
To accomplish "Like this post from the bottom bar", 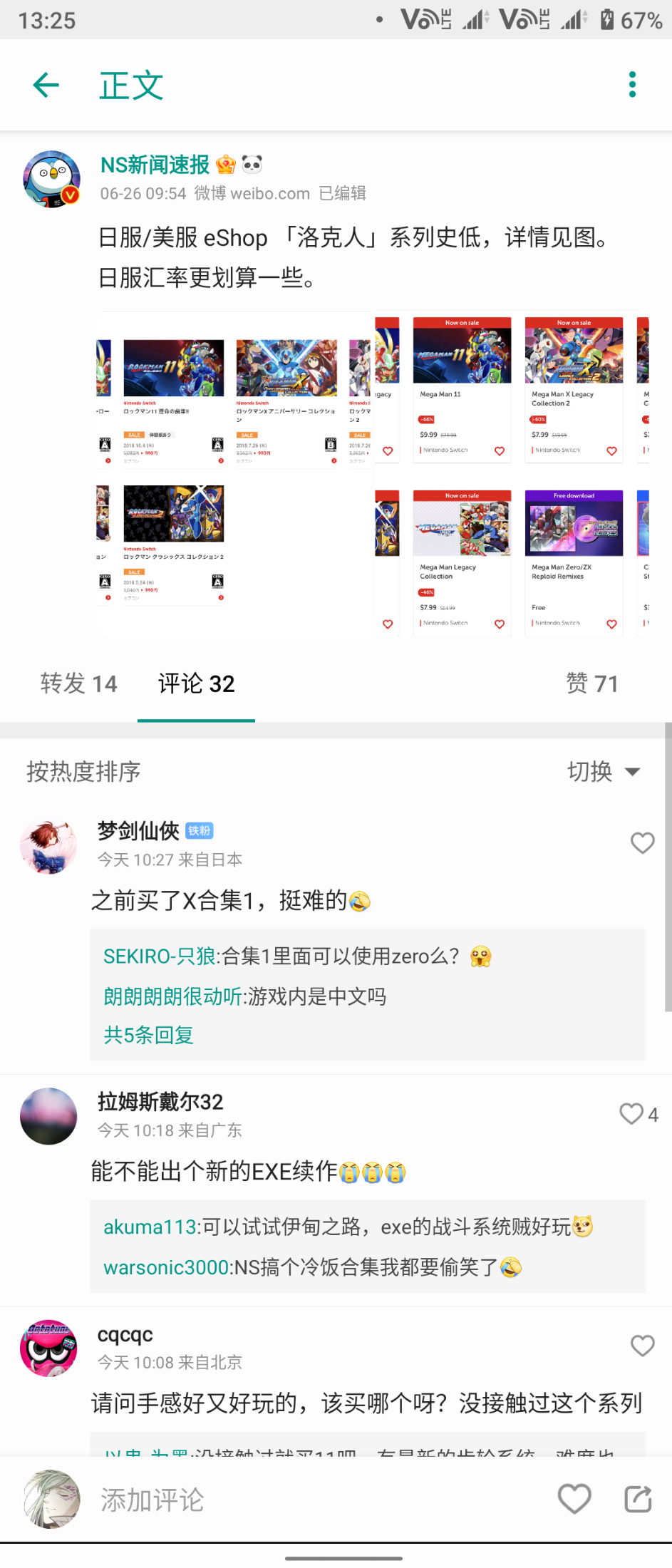I will [x=574, y=1499].
